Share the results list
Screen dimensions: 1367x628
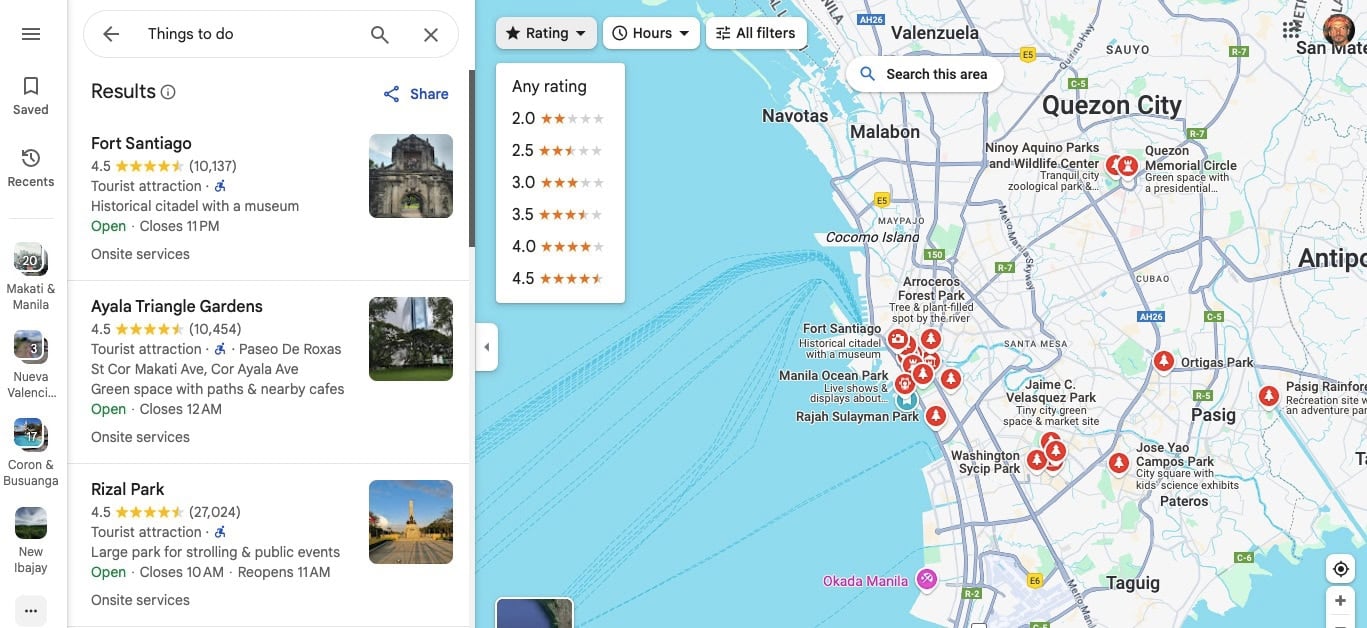click(x=416, y=94)
